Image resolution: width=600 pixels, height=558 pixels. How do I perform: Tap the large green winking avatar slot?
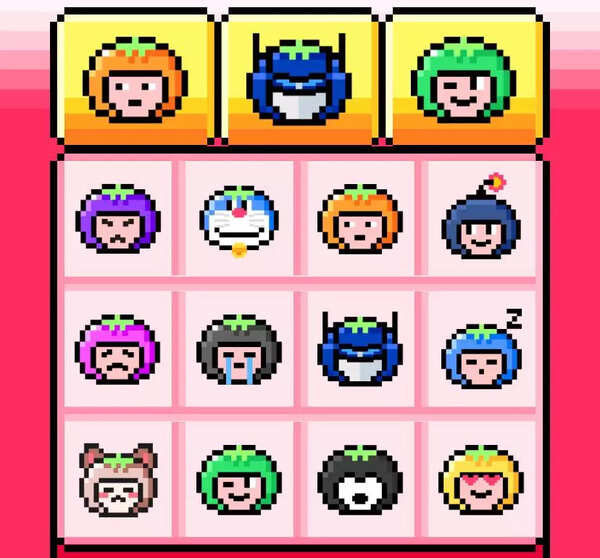coord(464,78)
